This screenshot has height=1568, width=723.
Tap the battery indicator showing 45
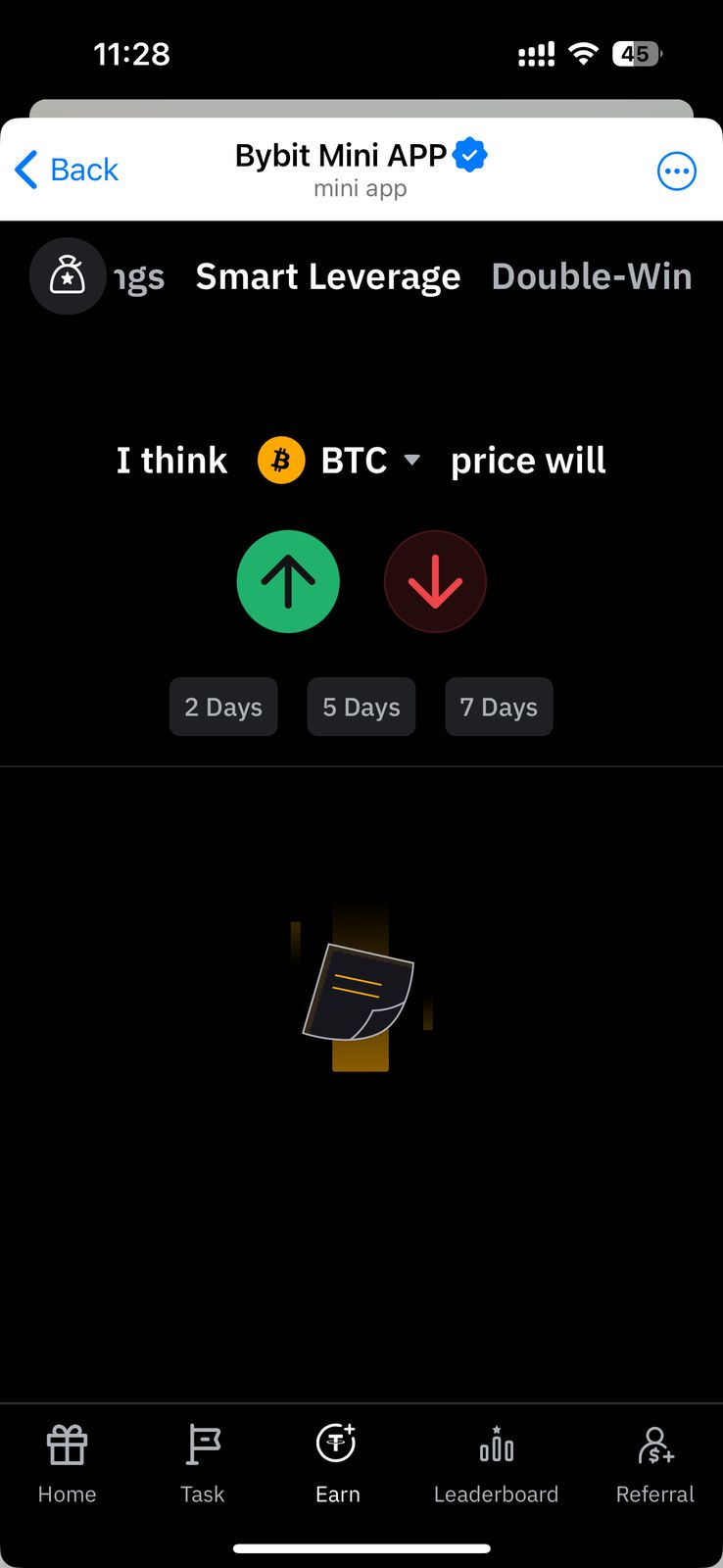click(x=637, y=54)
